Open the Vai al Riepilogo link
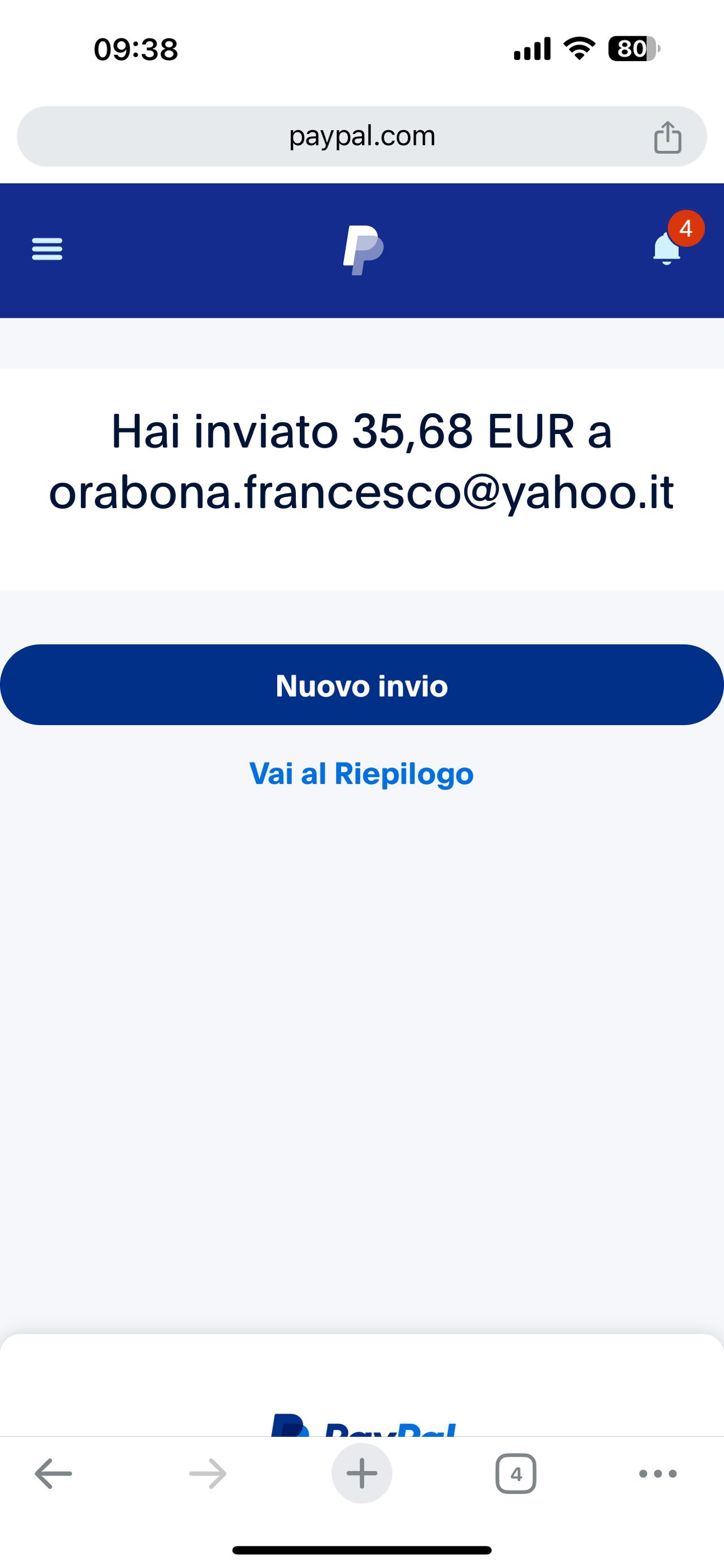 coord(361,774)
